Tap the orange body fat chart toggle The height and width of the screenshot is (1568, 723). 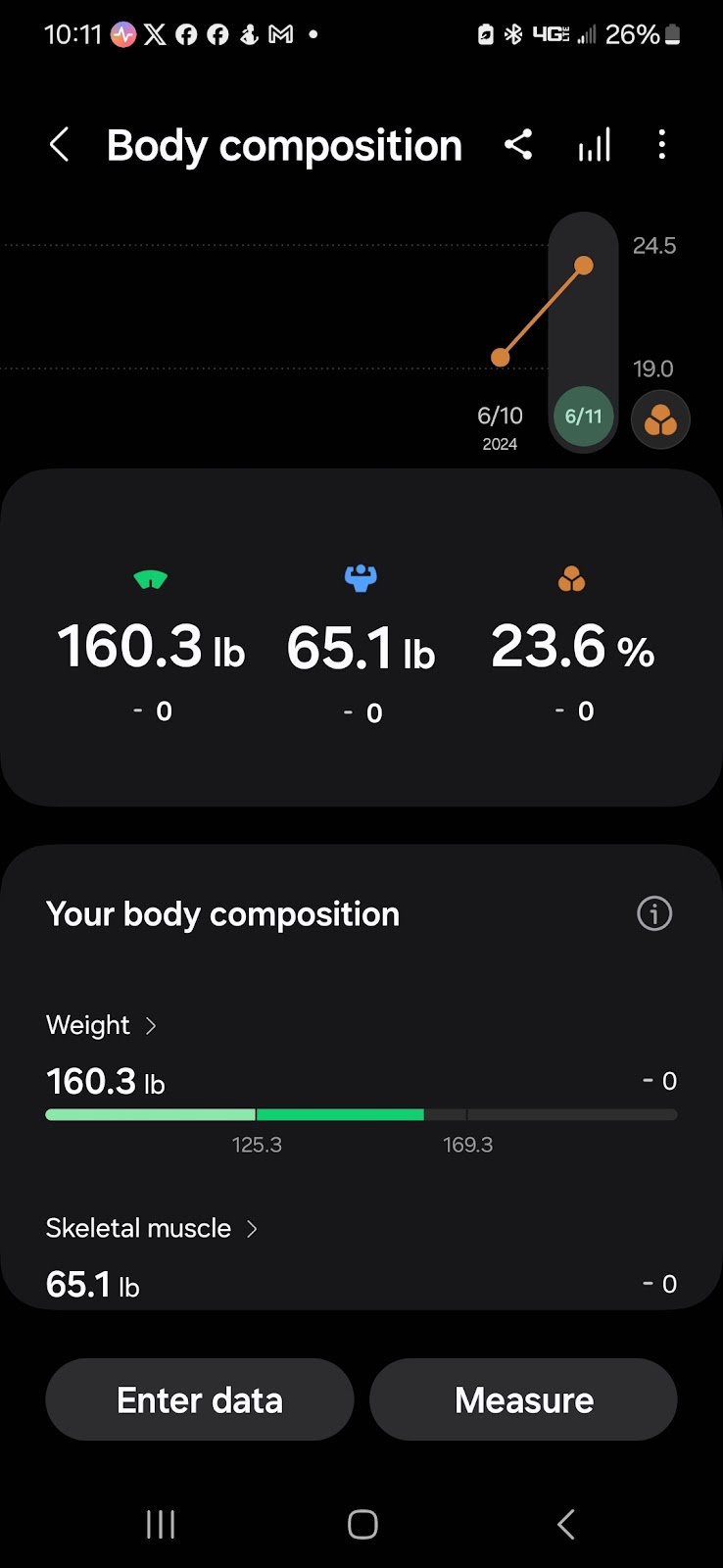[x=660, y=419]
